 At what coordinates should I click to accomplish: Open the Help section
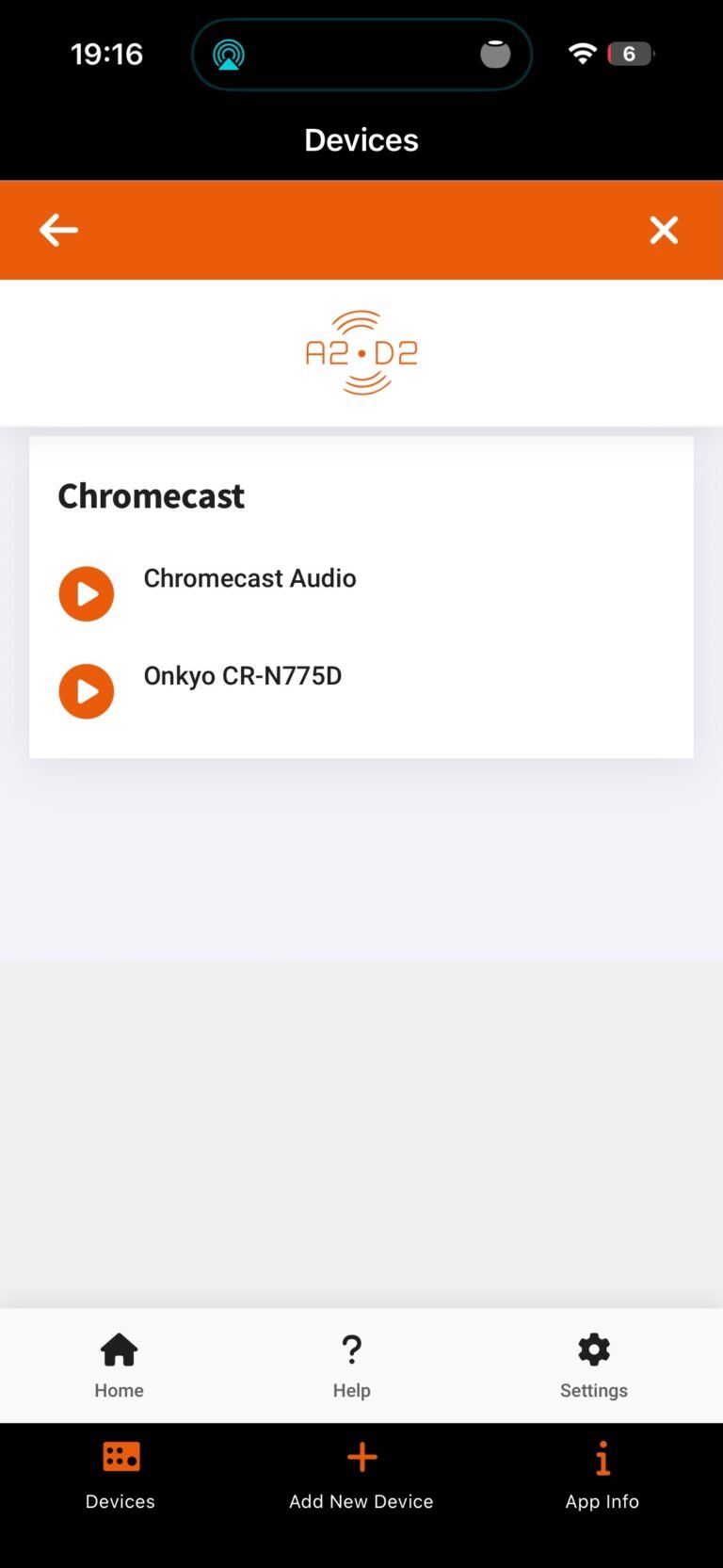pyautogui.click(x=352, y=1365)
